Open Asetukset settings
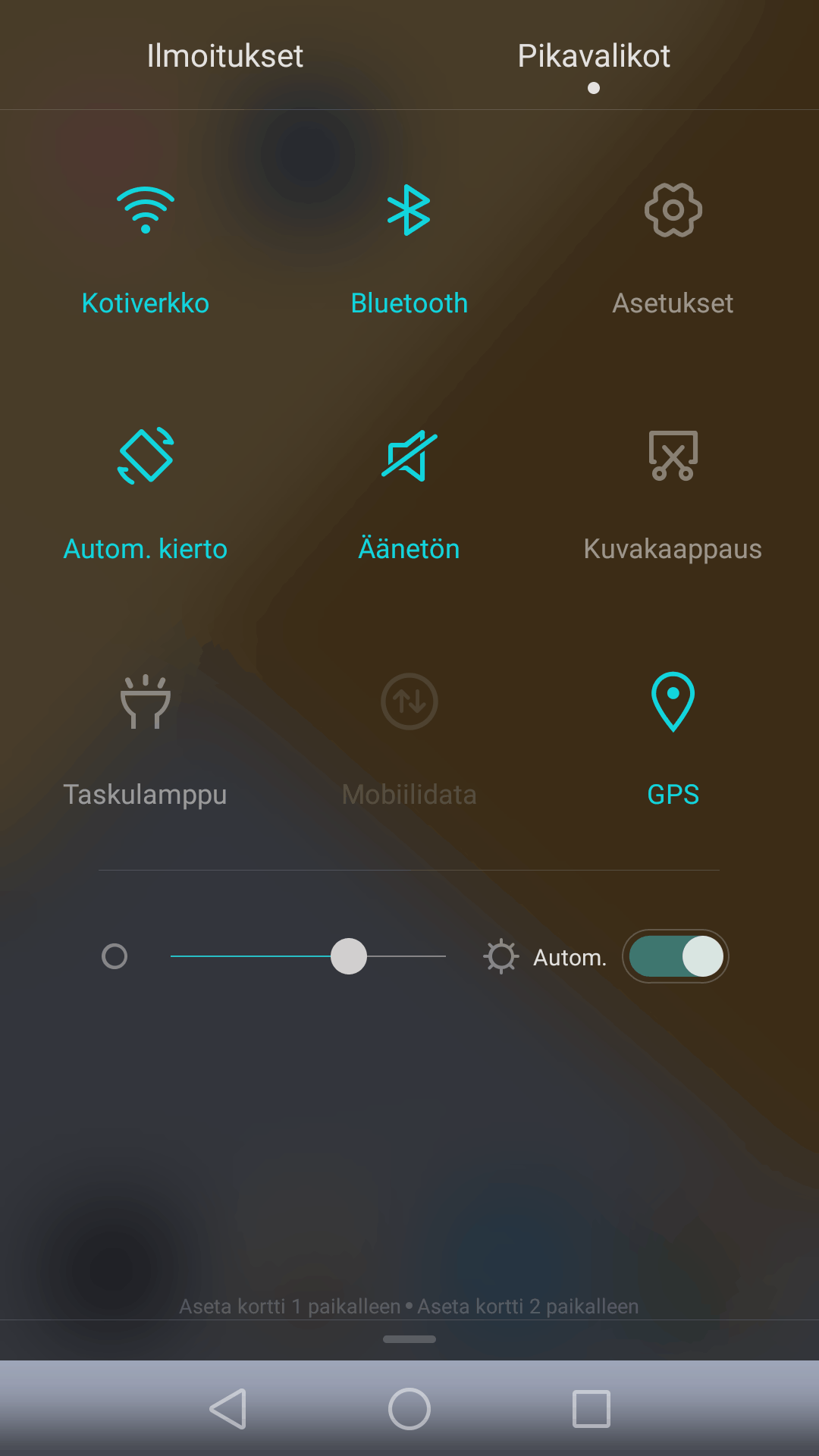The height and width of the screenshot is (1456, 819). pos(673,211)
